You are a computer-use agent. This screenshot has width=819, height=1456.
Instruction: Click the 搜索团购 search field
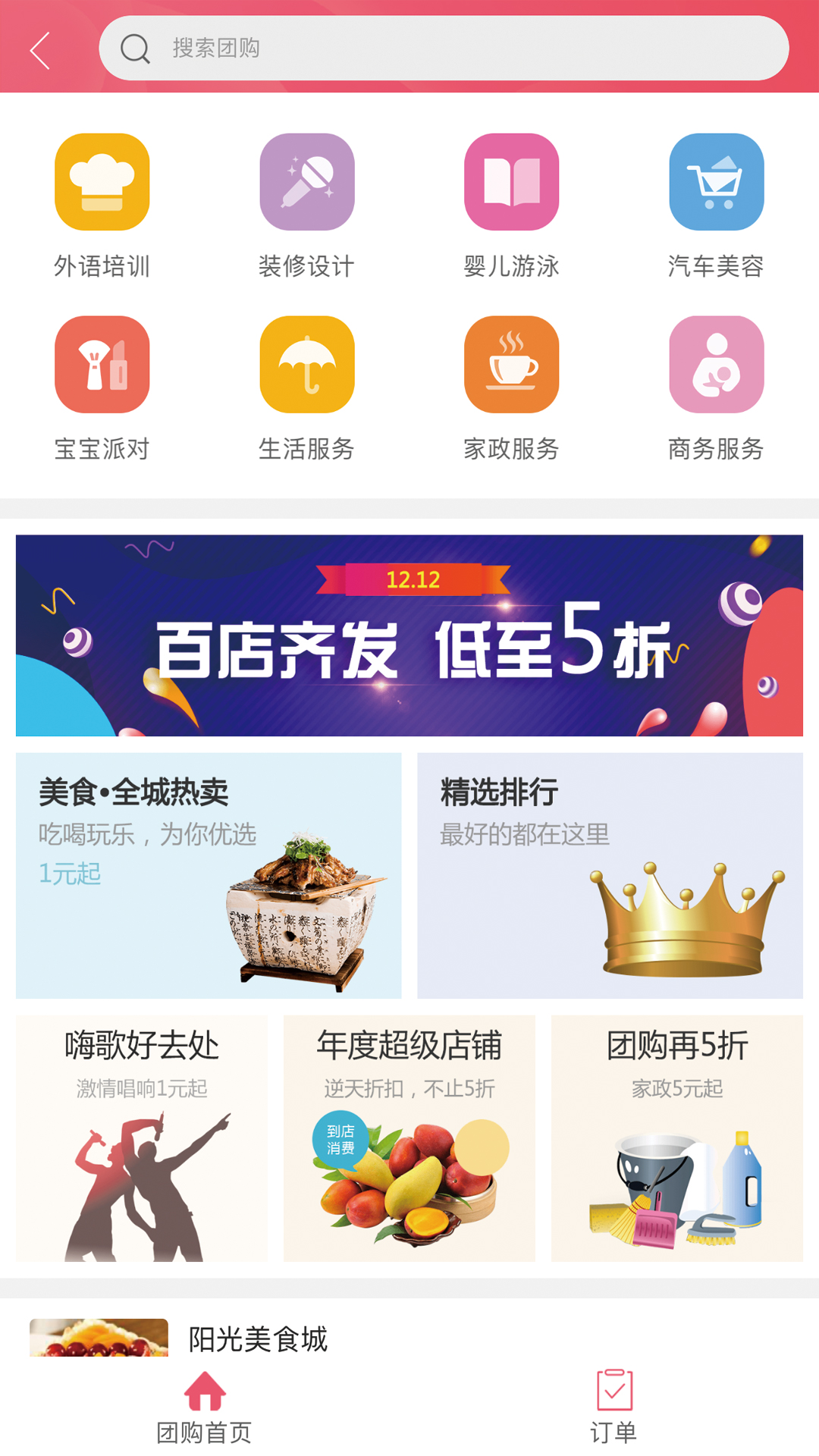(x=447, y=49)
